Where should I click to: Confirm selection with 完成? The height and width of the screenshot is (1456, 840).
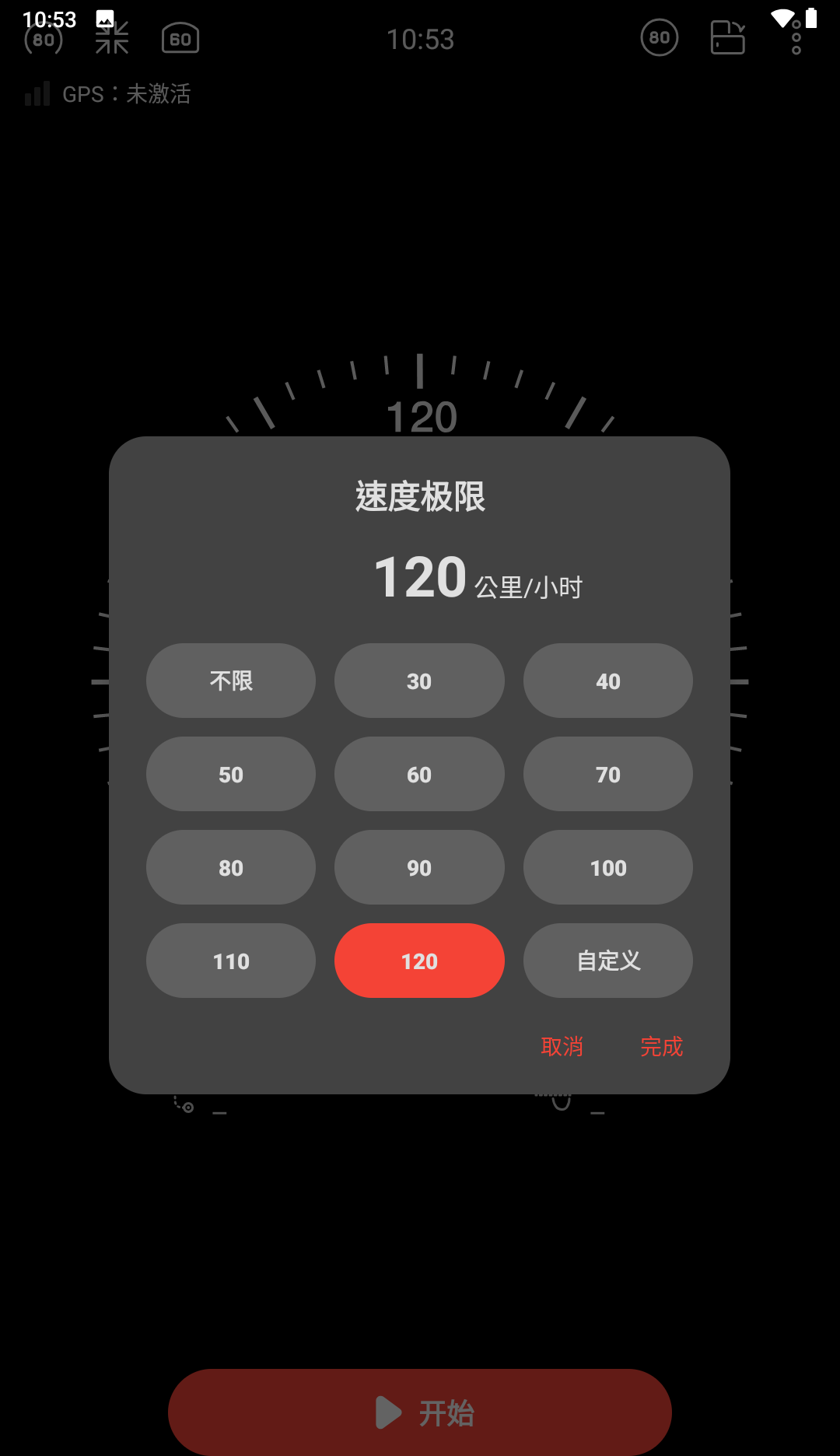coord(661,1046)
